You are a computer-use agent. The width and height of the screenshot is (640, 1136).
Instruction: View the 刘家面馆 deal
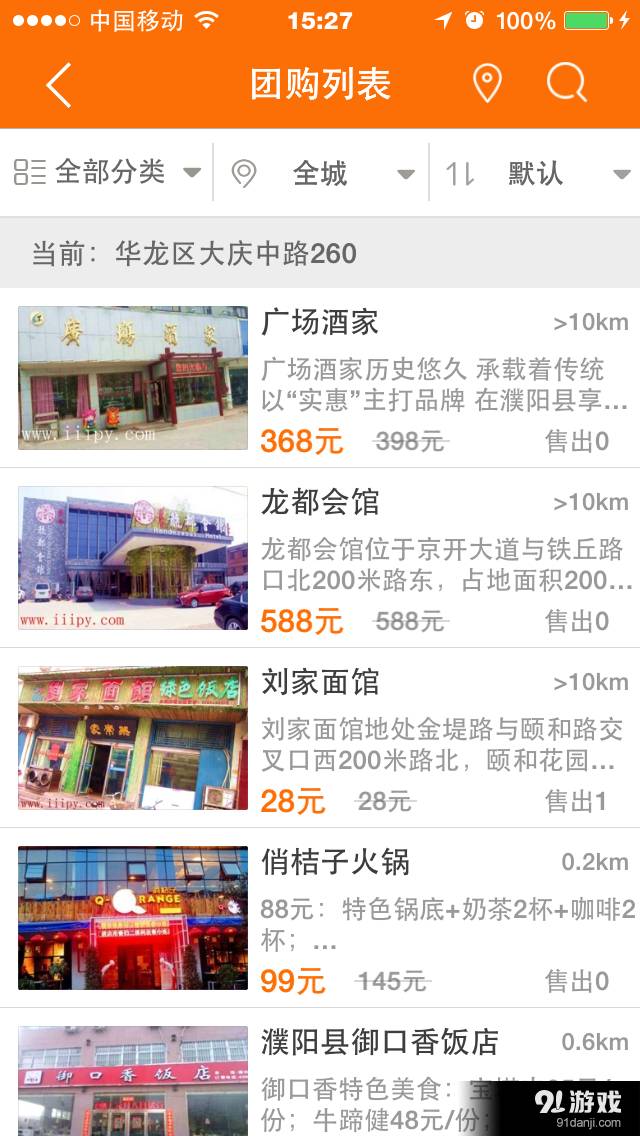(320, 738)
